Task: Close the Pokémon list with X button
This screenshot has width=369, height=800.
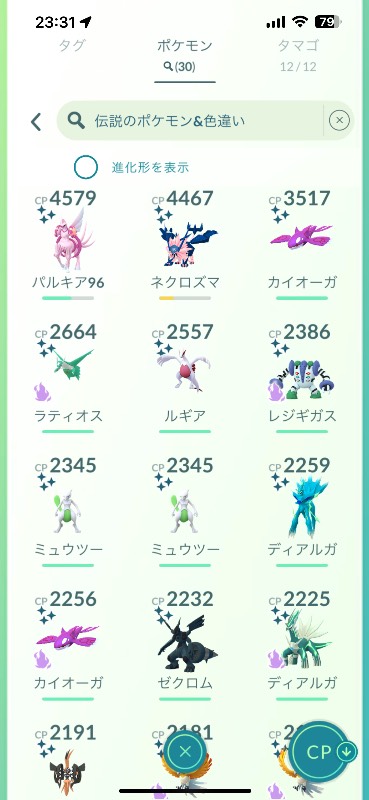Action: [x=185, y=751]
